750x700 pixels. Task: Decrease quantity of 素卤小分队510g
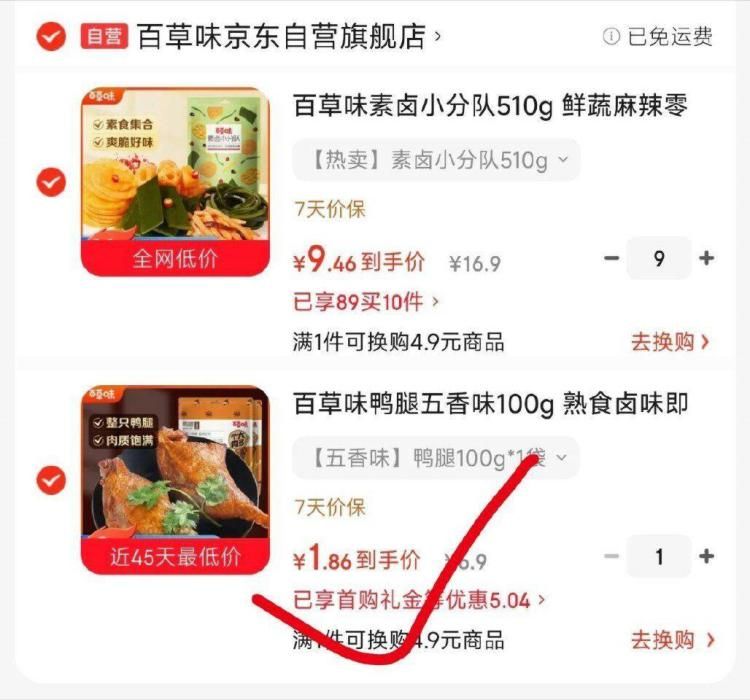(x=611, y=258)
